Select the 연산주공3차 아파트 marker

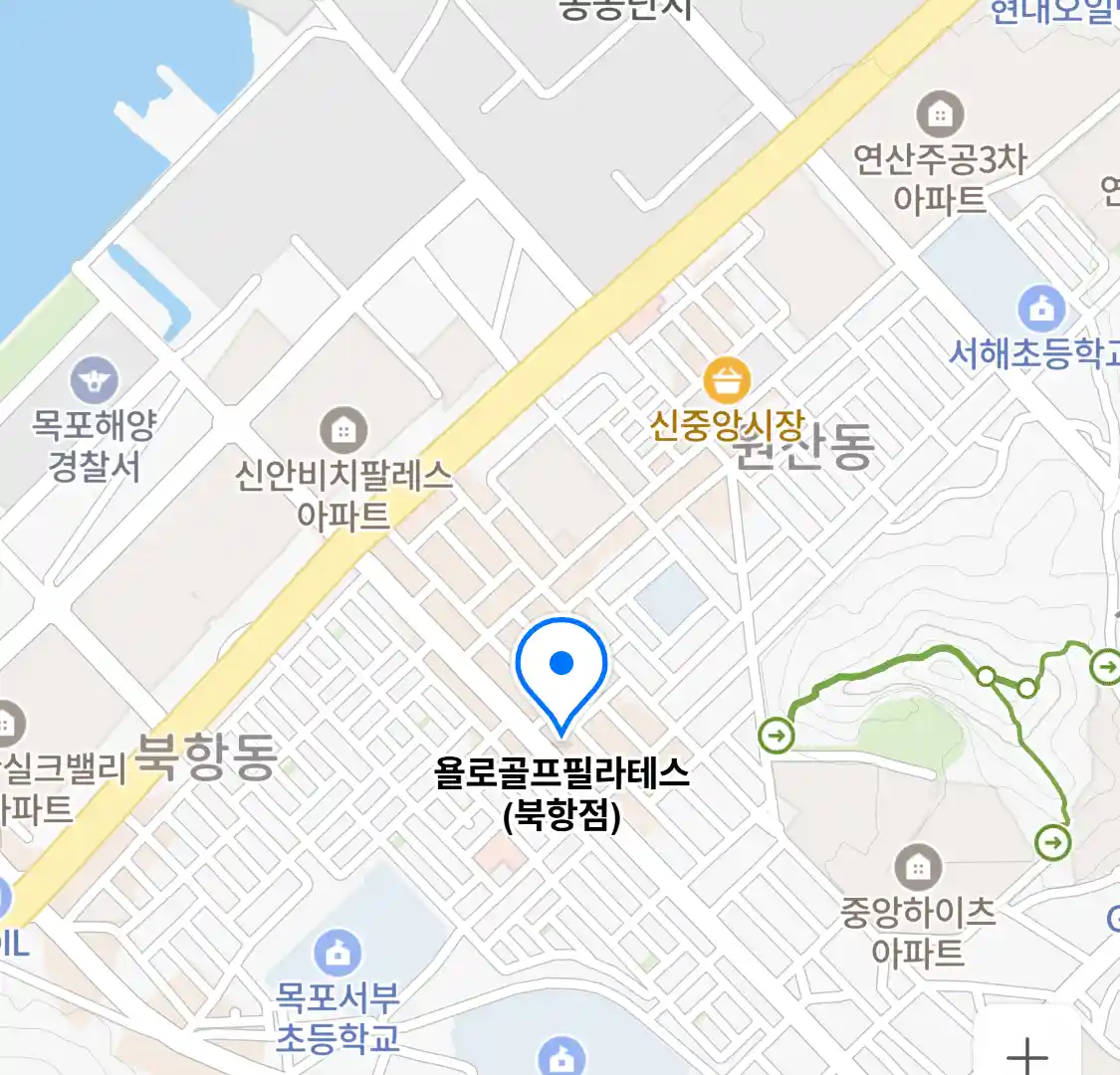[x=939, y=114]
